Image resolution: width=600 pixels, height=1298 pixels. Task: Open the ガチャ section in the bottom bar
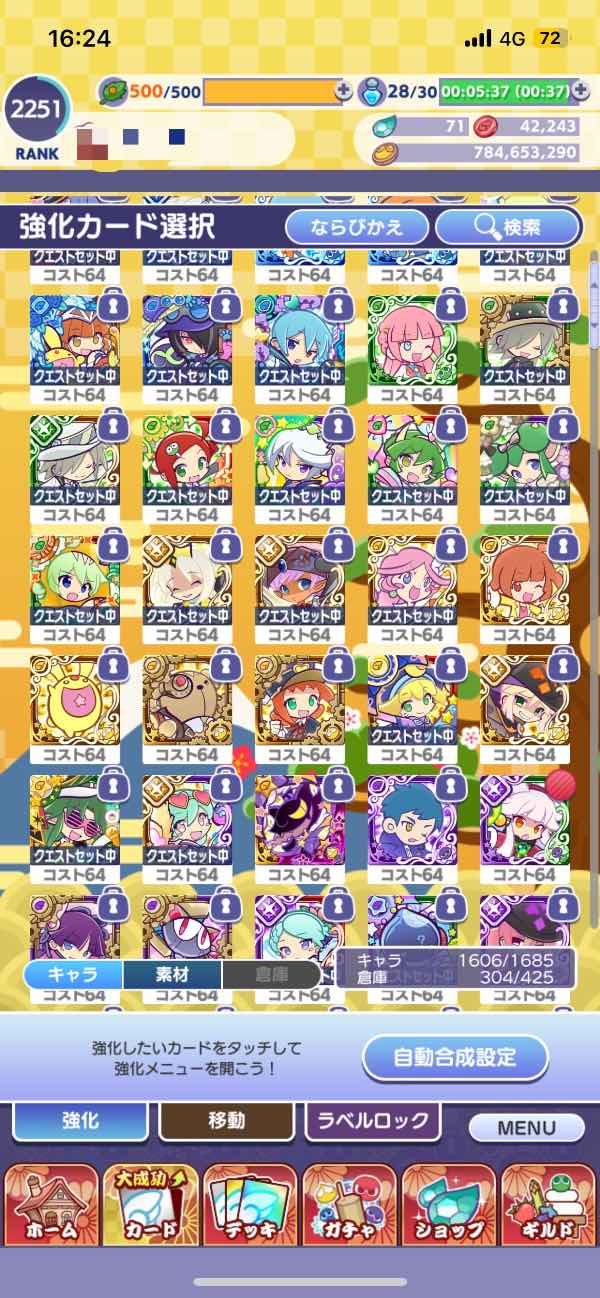(x=349, y=1203)
